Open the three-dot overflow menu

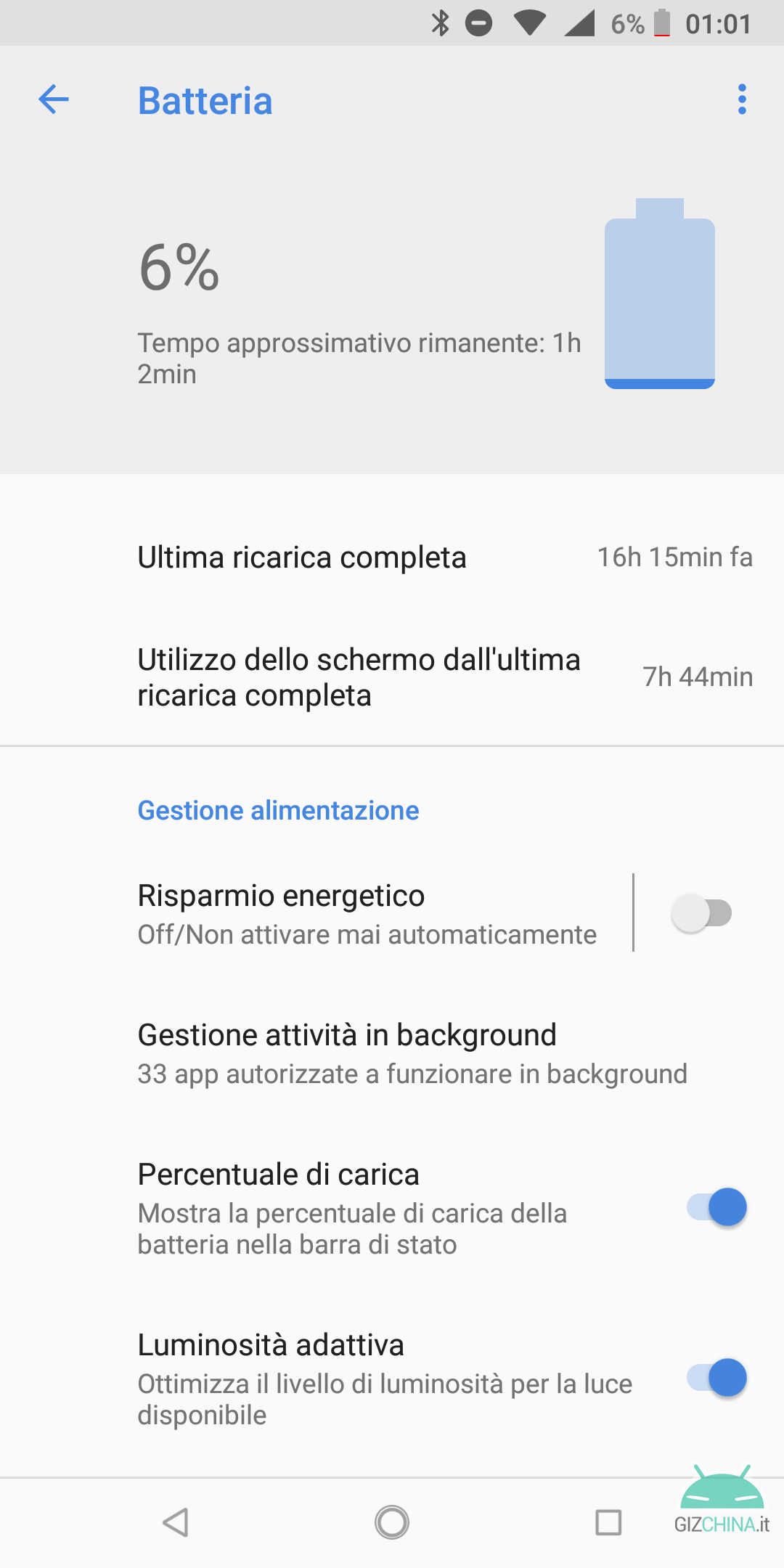(742, 99)
